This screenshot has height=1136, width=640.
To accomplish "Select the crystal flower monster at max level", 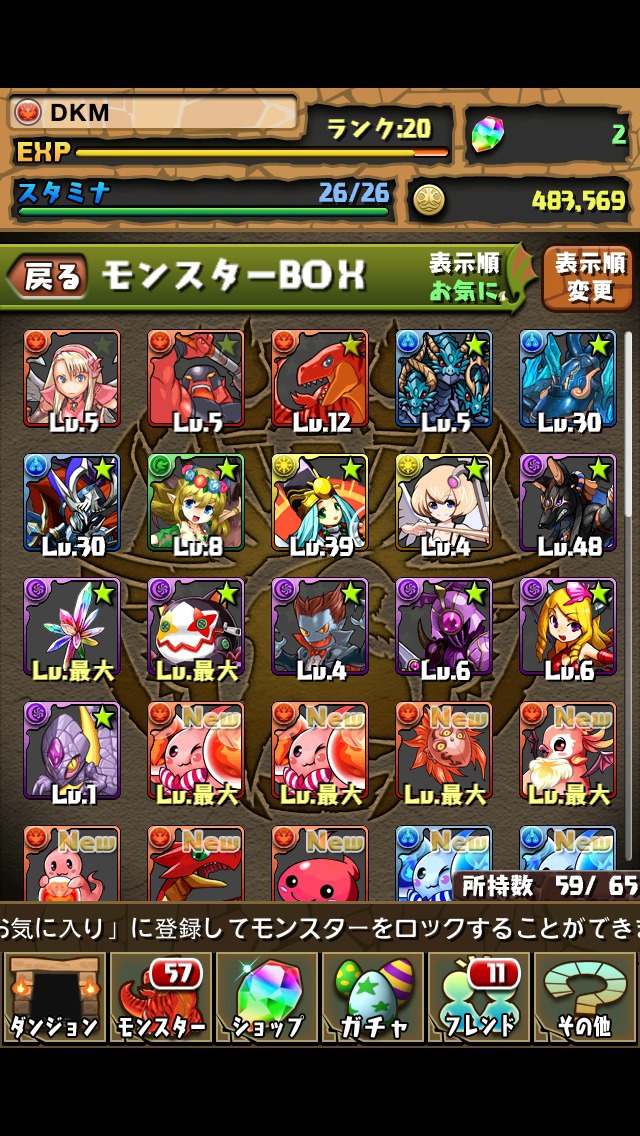I will coord(72,628).
